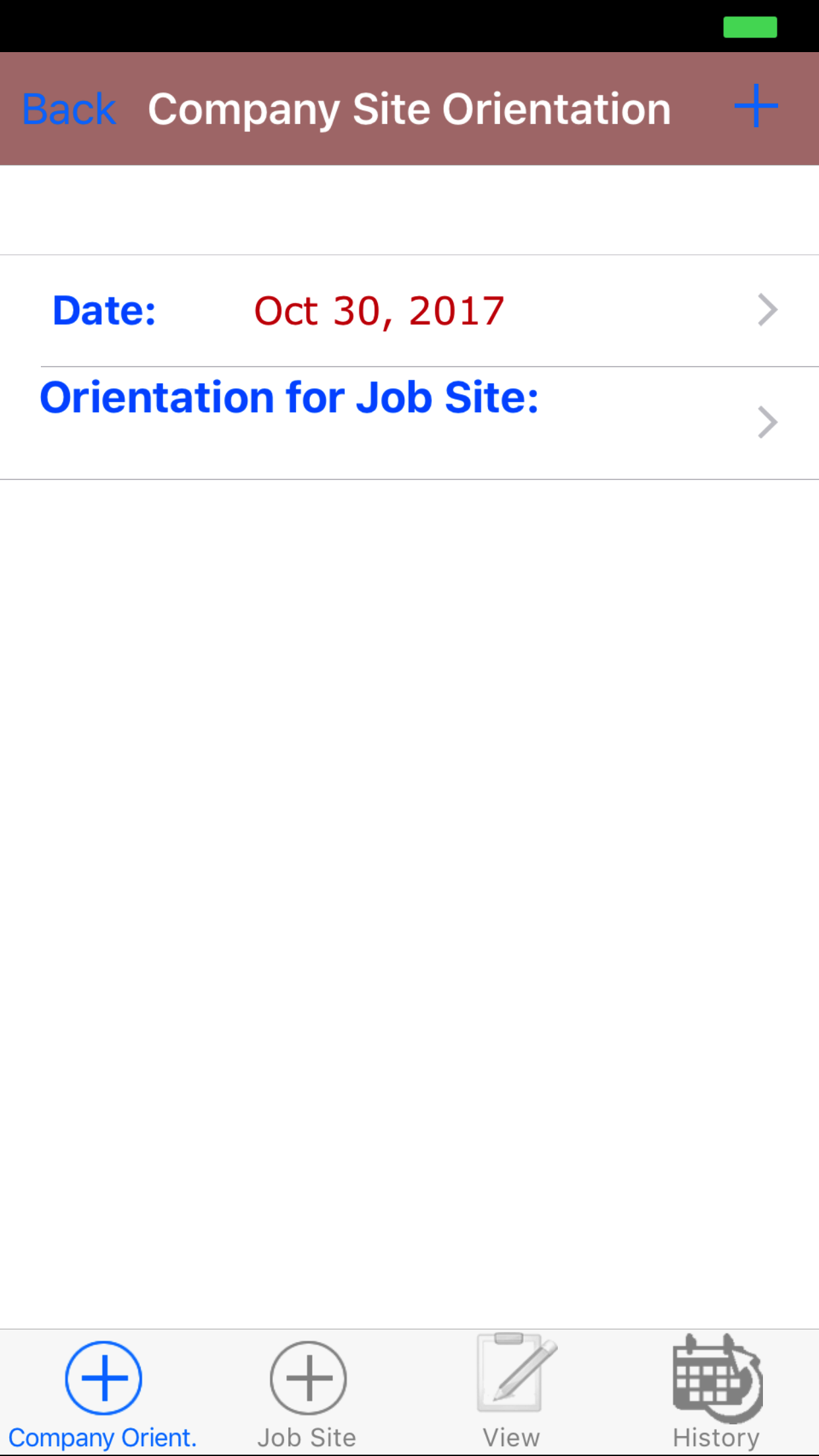Image resolution: width=819 pixels, height=1456 pixels.
Task: Tap the plus icon to add an orientation
Action: [x=756, y=106]
